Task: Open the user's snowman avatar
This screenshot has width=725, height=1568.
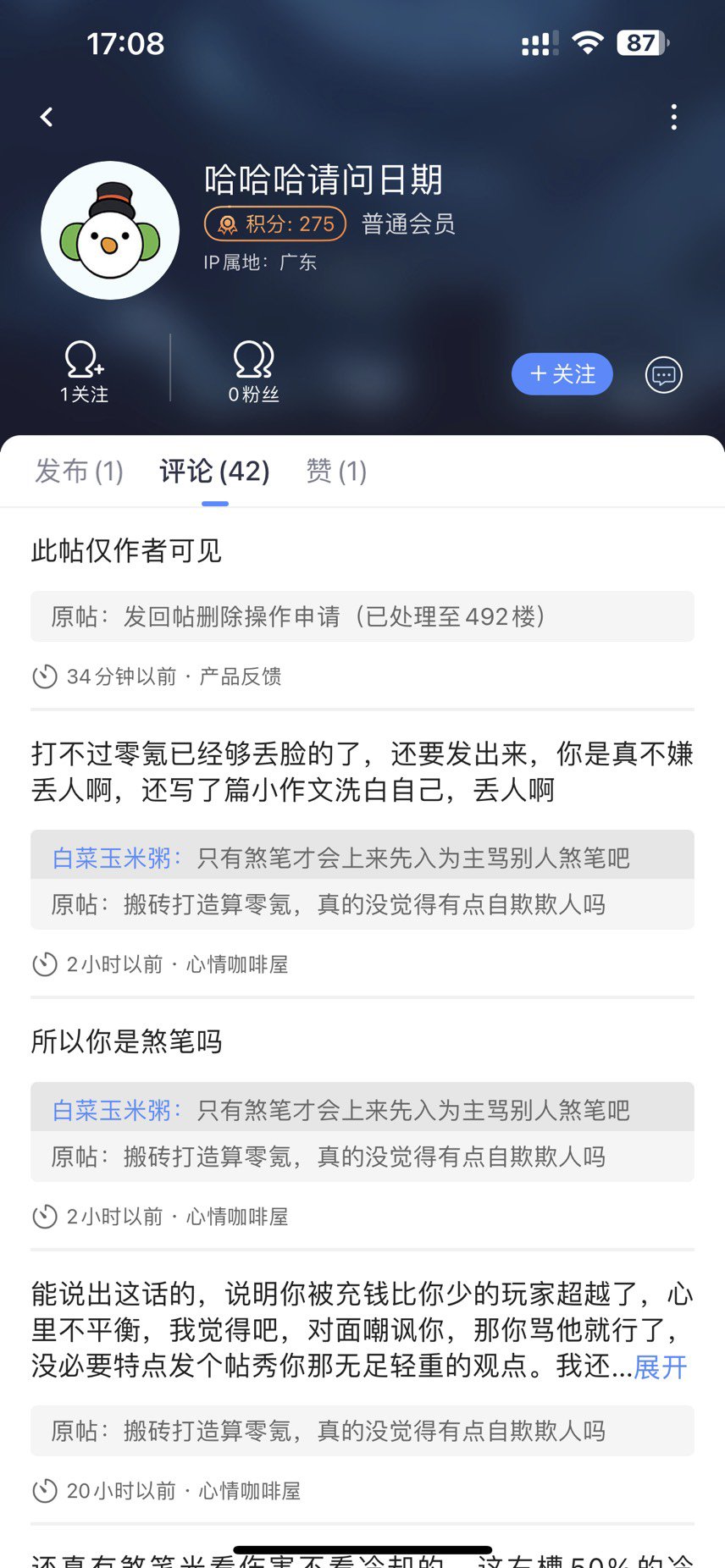Action: pos(110,230)
